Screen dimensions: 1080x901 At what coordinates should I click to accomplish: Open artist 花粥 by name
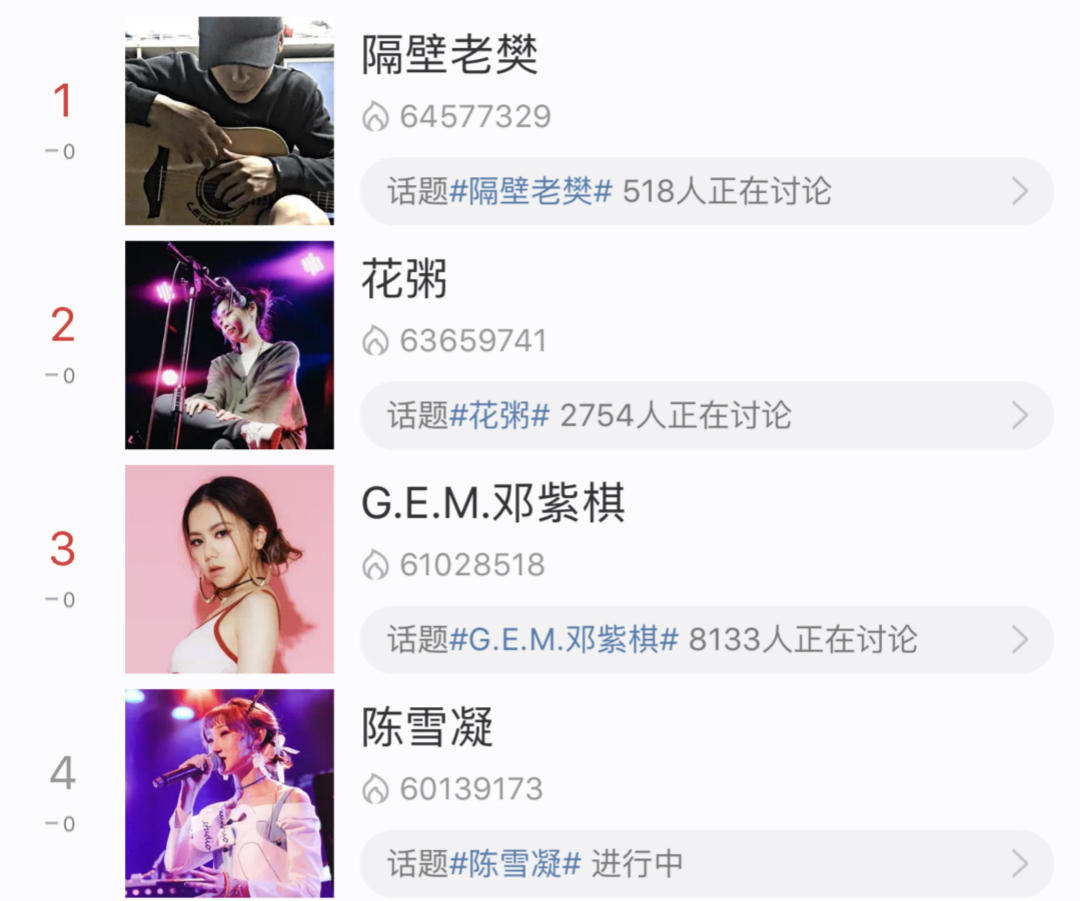[404, 280]
